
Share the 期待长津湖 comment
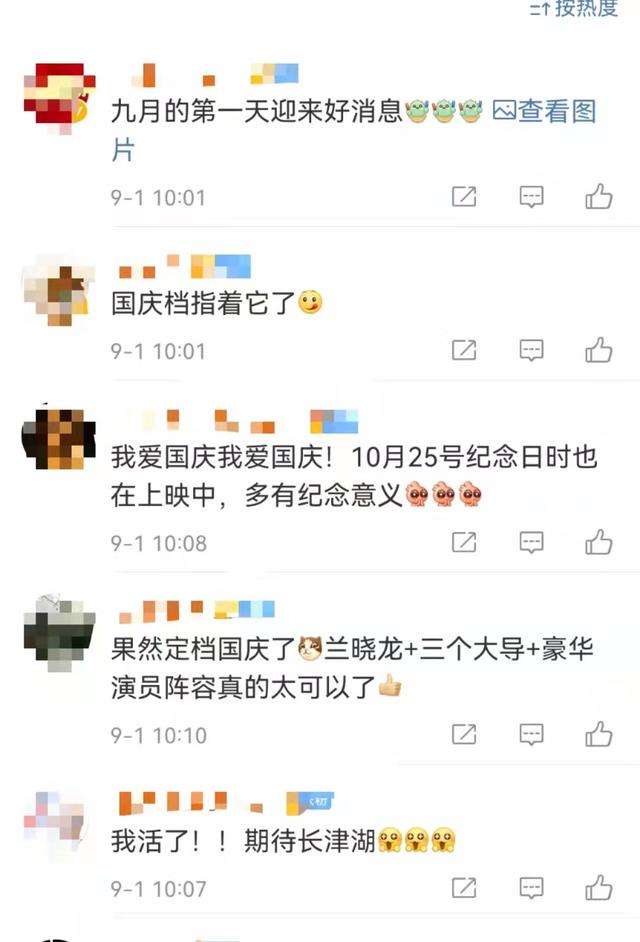pos(464,887)
